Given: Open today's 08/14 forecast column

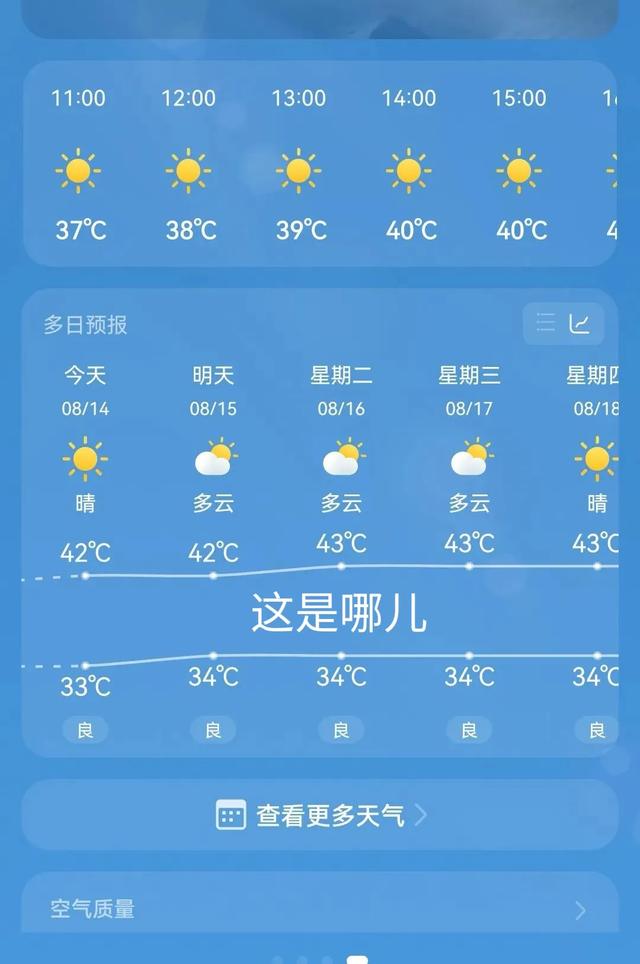Looking at the screenshot, I should (x=85, y=460).
